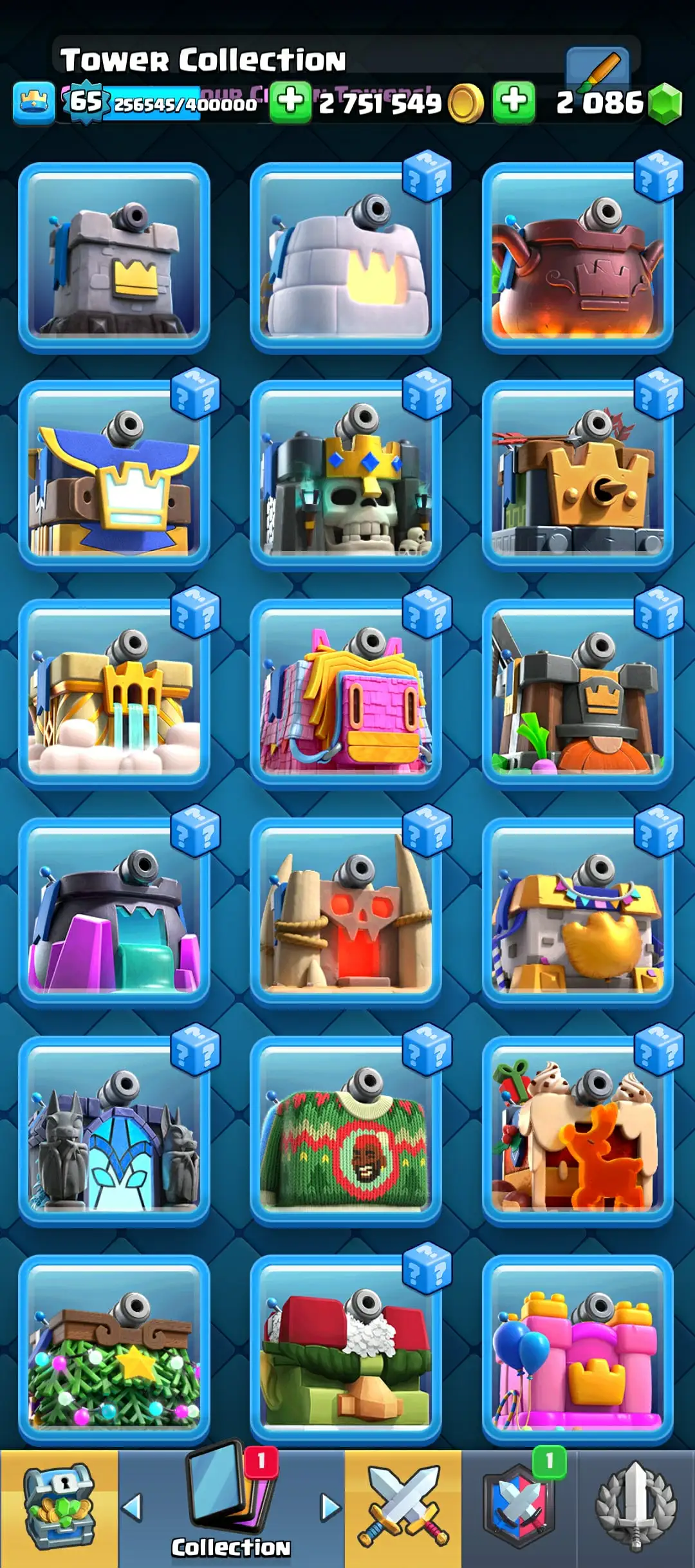Tap the right arrow beside Collection

[x=329, y=1507]
